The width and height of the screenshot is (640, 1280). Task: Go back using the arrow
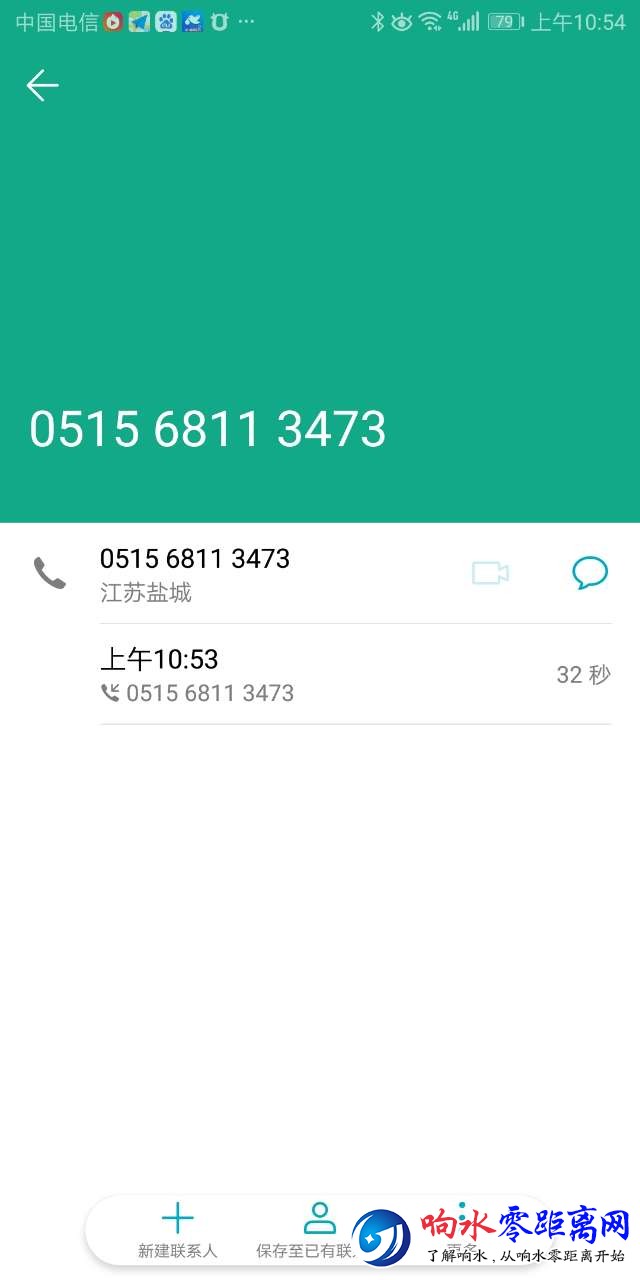(42, 86)
